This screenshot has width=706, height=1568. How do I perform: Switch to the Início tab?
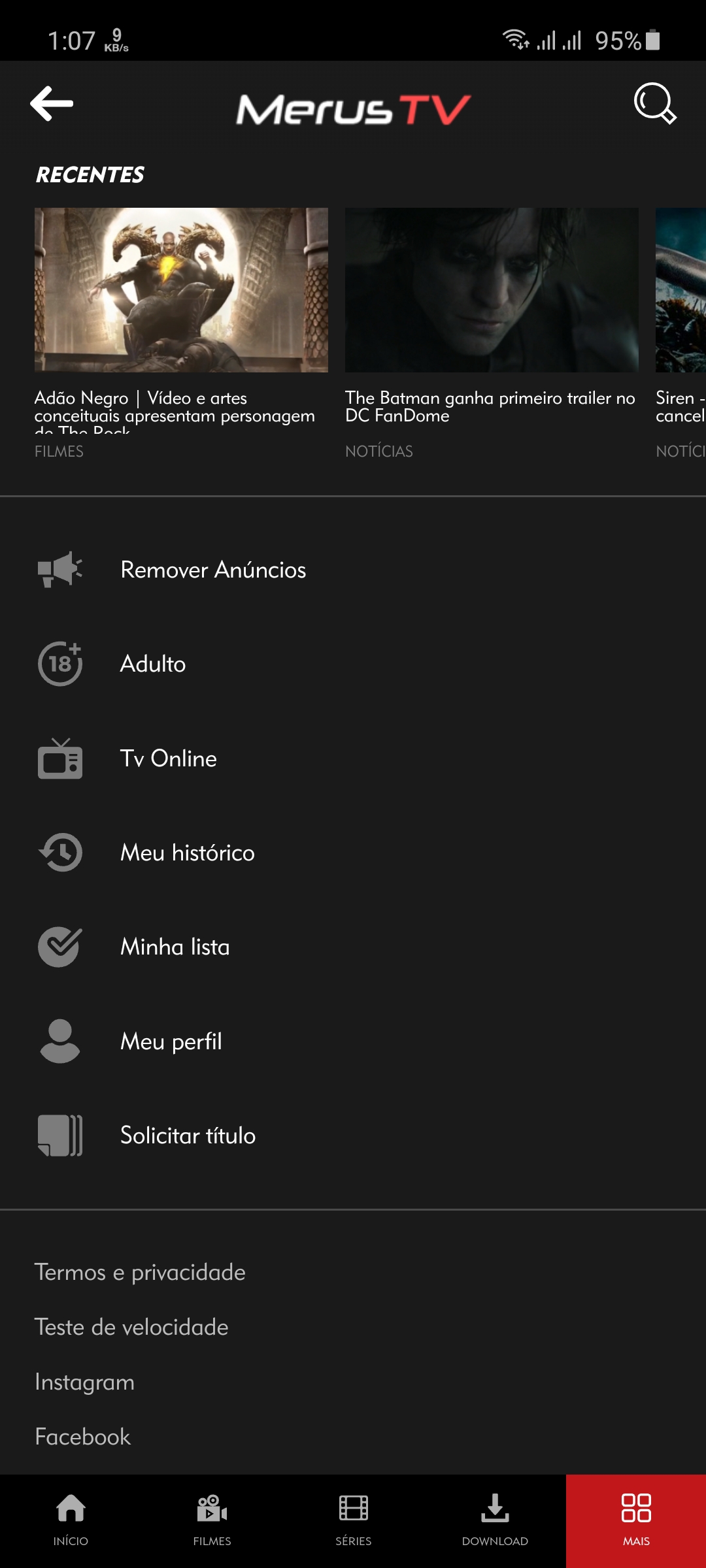[71, 1520]
